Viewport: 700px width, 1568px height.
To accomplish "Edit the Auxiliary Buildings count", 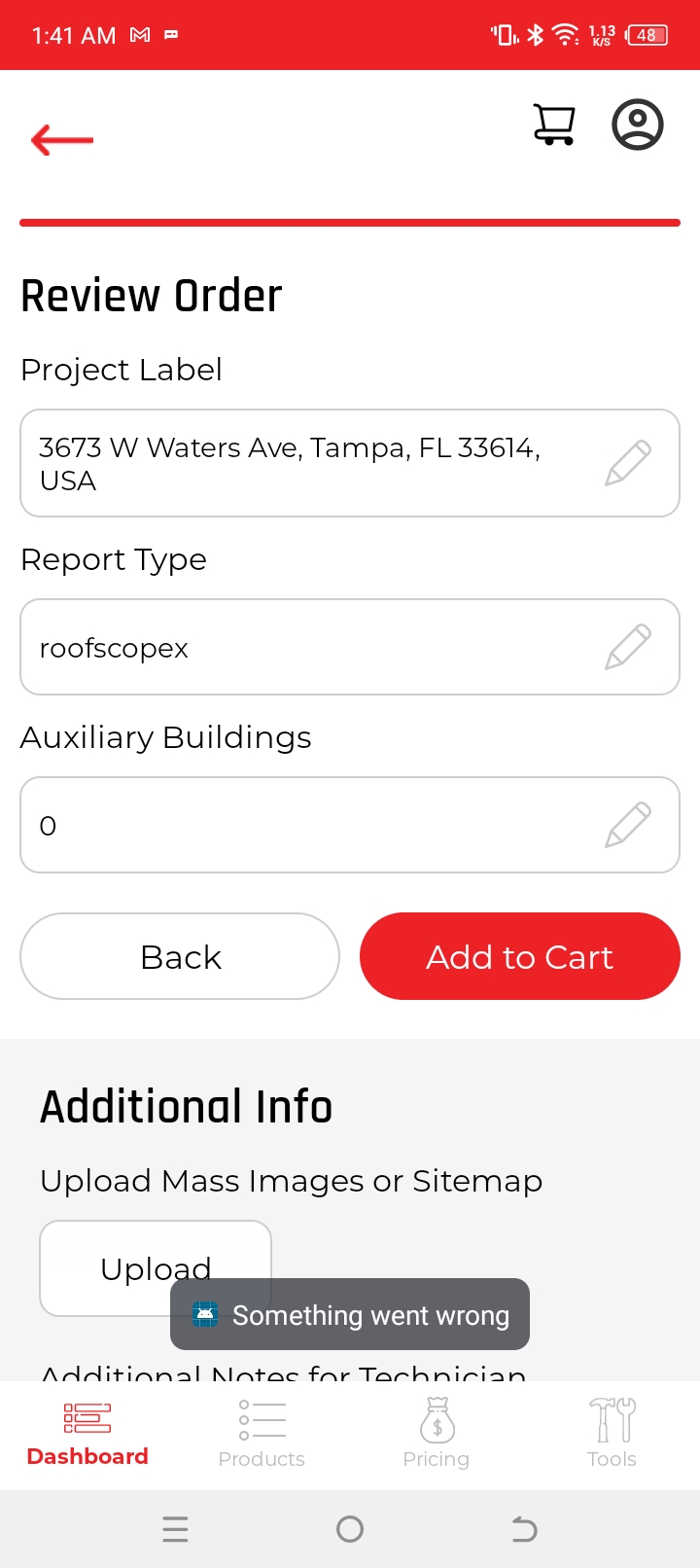I will (628, 825).
